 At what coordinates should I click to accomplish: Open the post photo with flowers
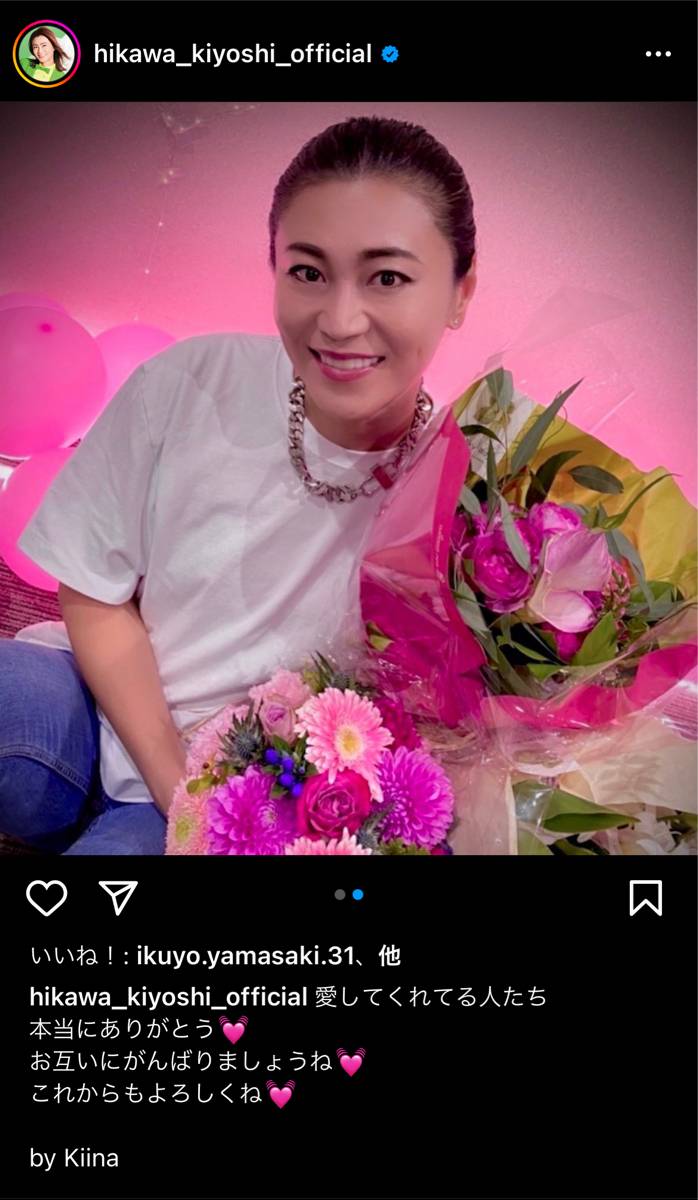coord(349,480)
